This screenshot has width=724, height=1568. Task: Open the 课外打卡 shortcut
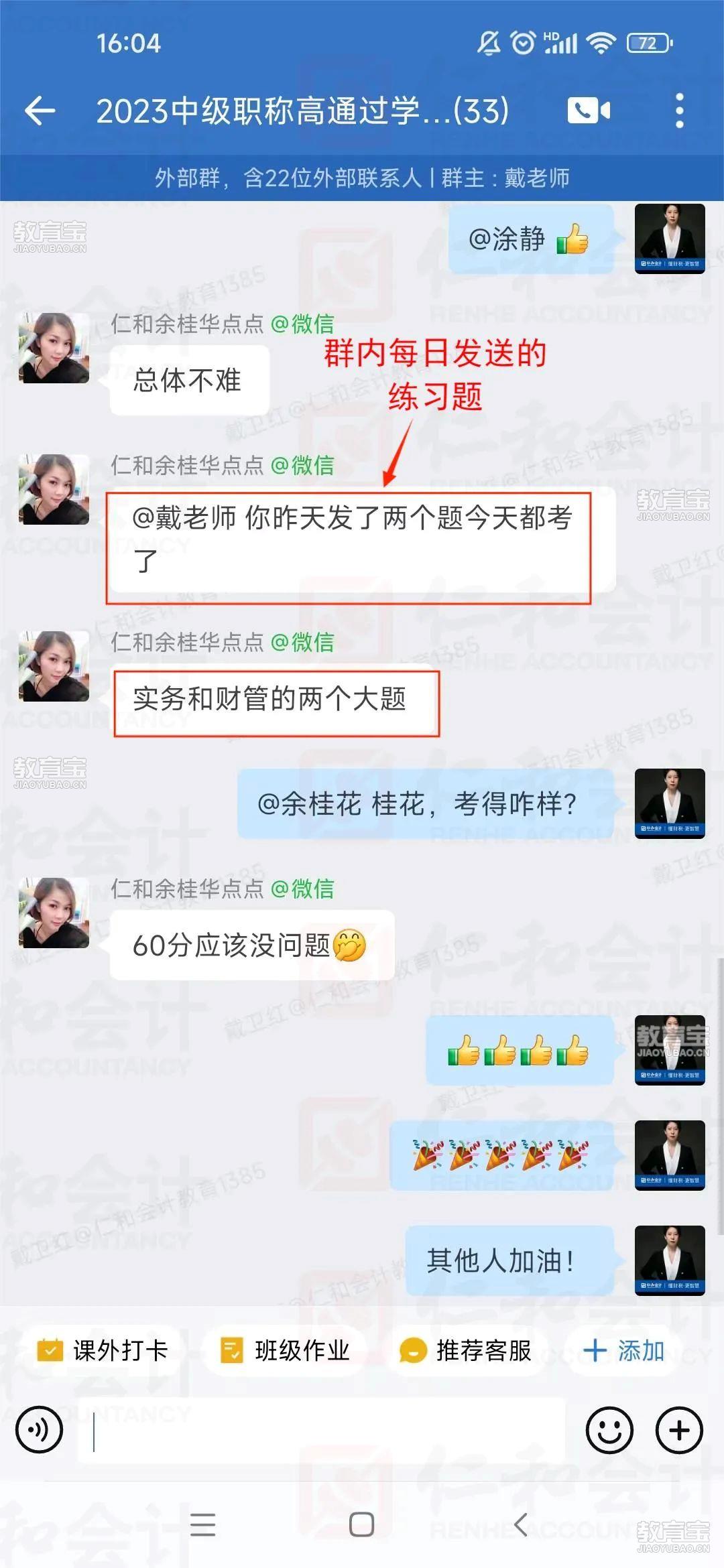coord(103,1350)
